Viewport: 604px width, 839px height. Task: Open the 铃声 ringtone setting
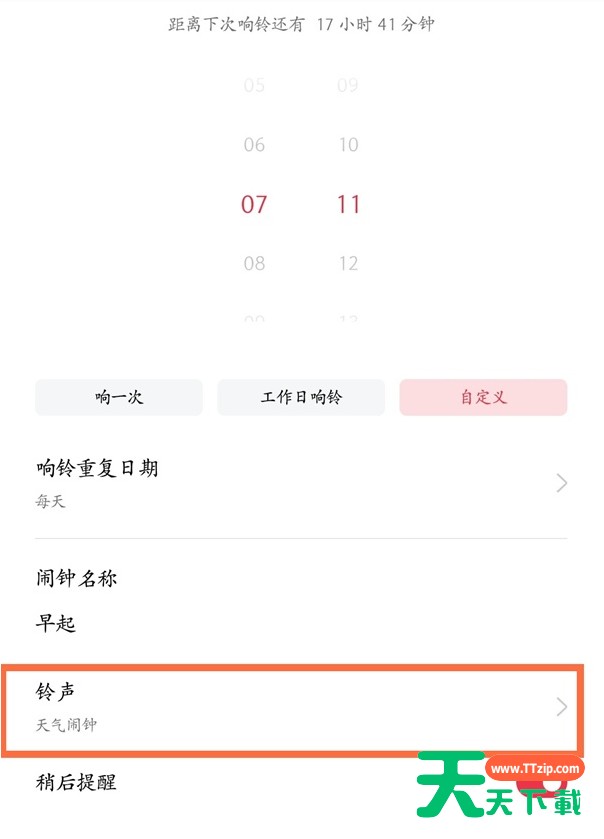[x=301, y=706]
